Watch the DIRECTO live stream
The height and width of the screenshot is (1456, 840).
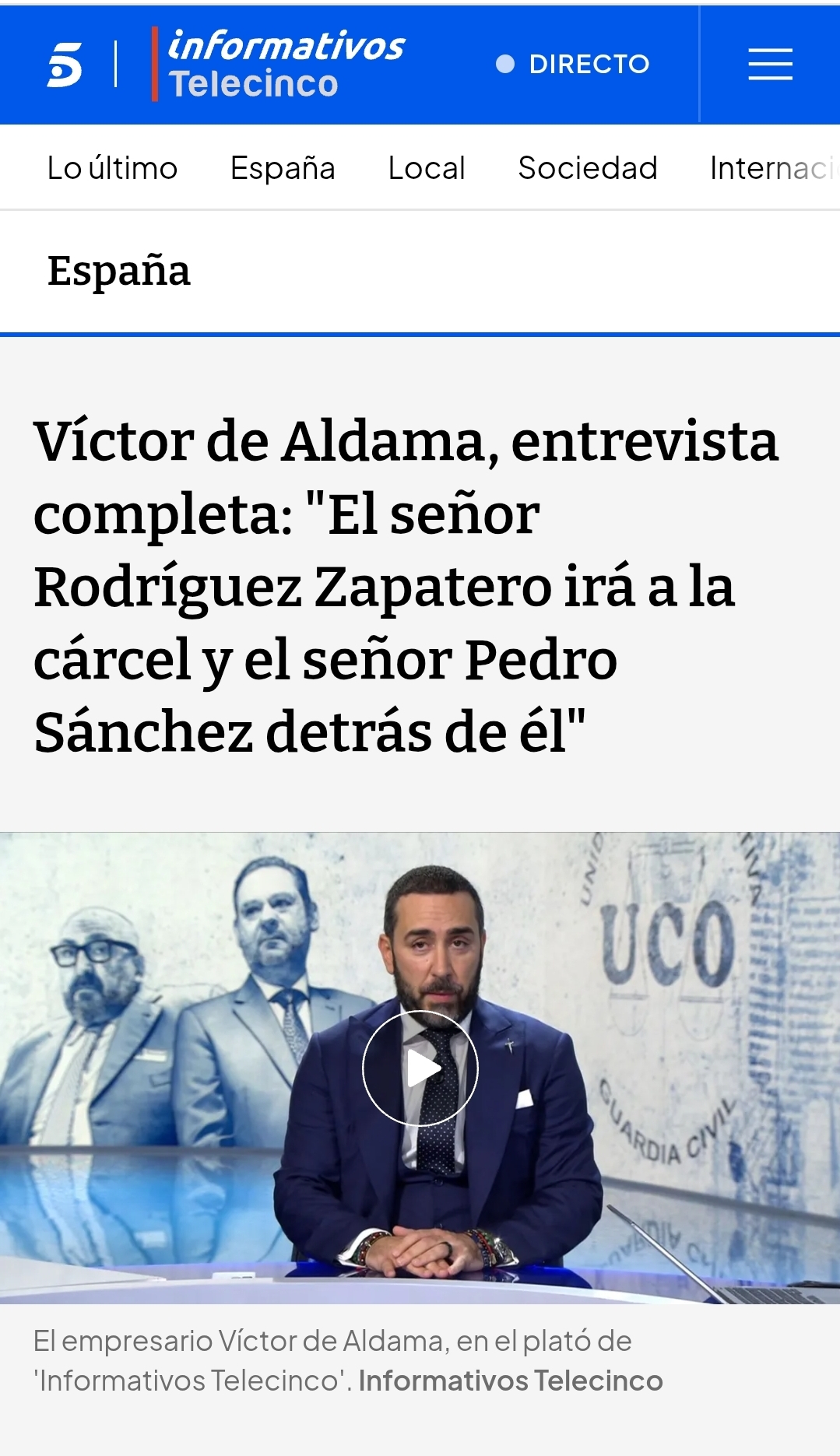573,64
